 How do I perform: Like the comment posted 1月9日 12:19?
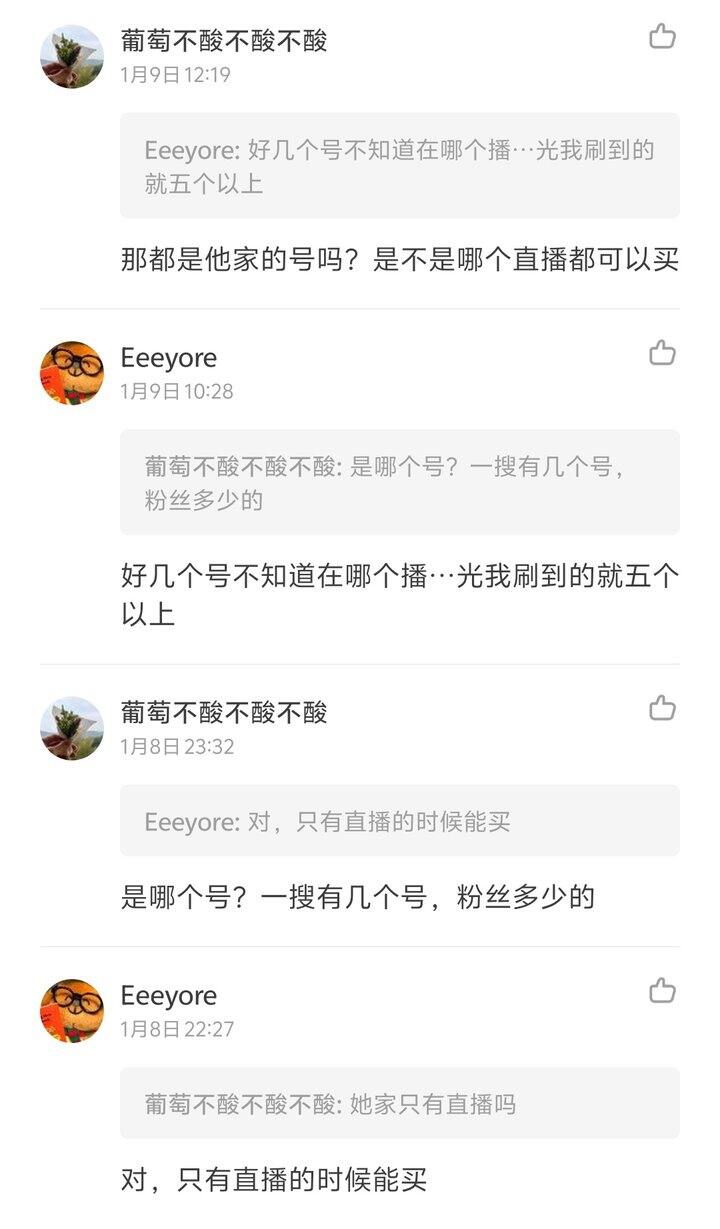pyautogui.click(x=662, y=38)
